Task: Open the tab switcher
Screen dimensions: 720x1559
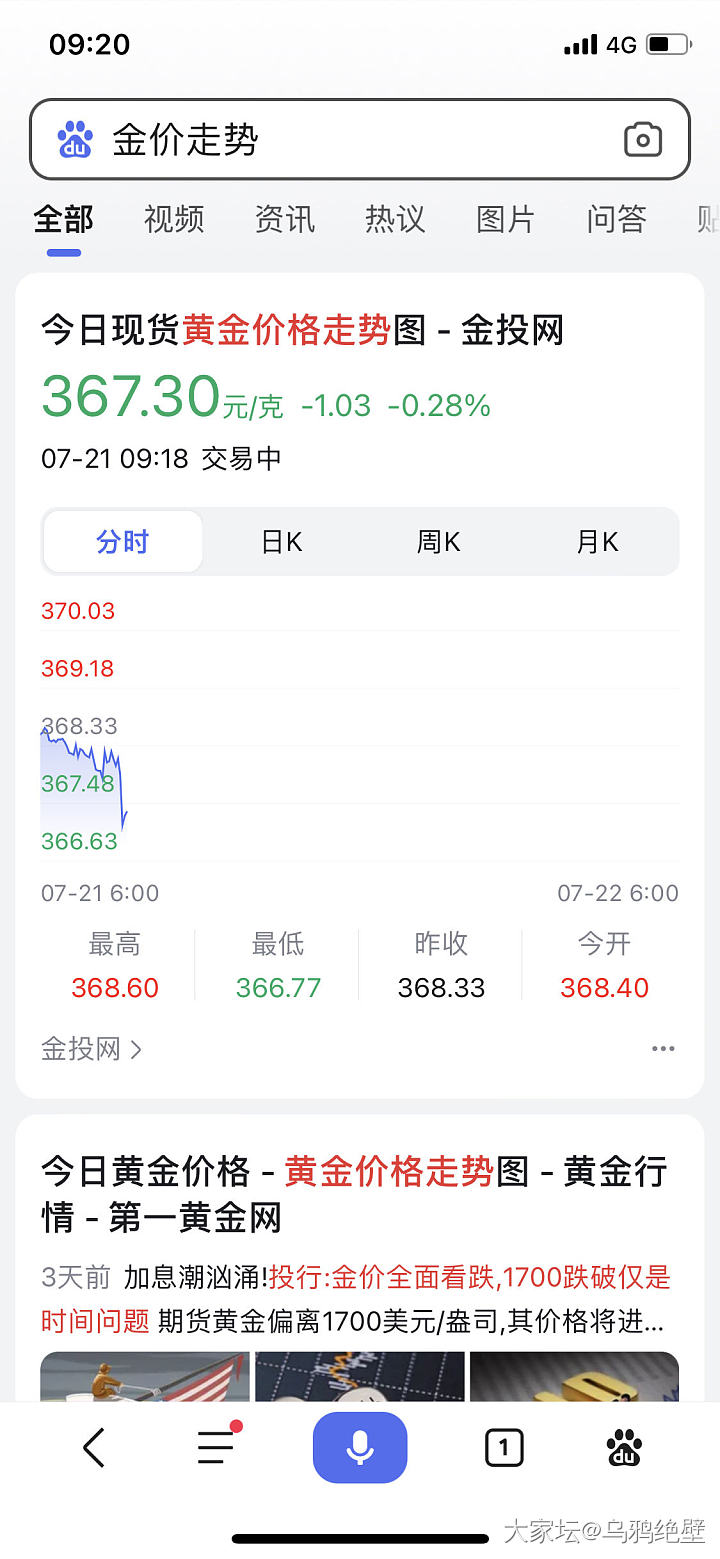Action: point(504,1447)
